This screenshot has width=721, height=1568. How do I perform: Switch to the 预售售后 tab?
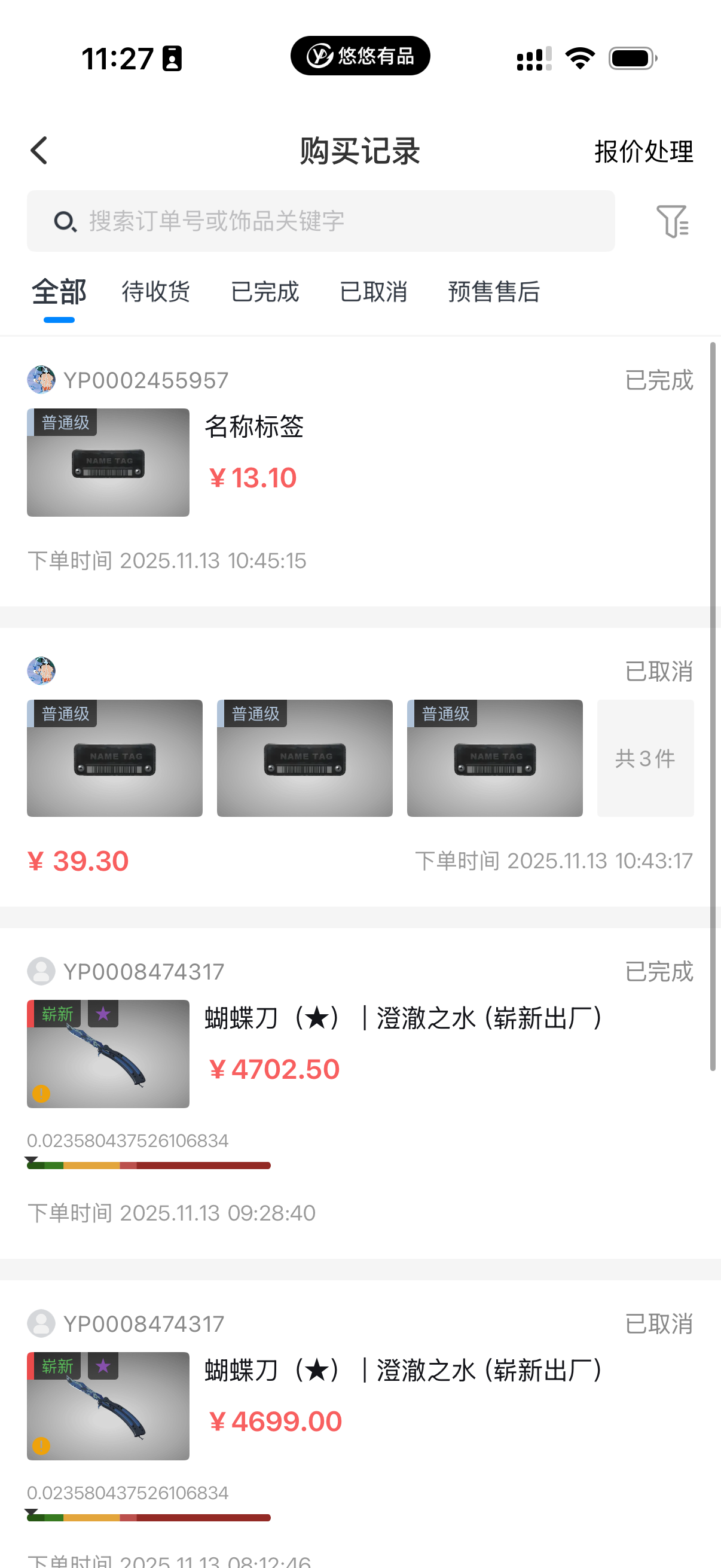tap(493, 292)
